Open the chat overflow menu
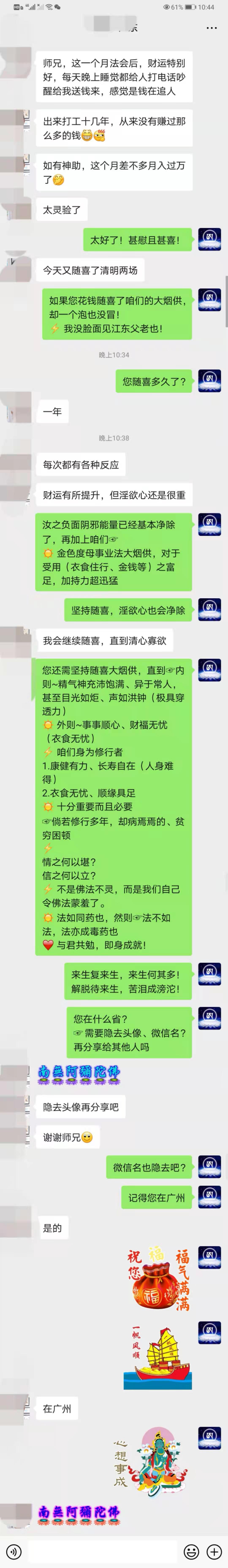 (x=211, y=28)
